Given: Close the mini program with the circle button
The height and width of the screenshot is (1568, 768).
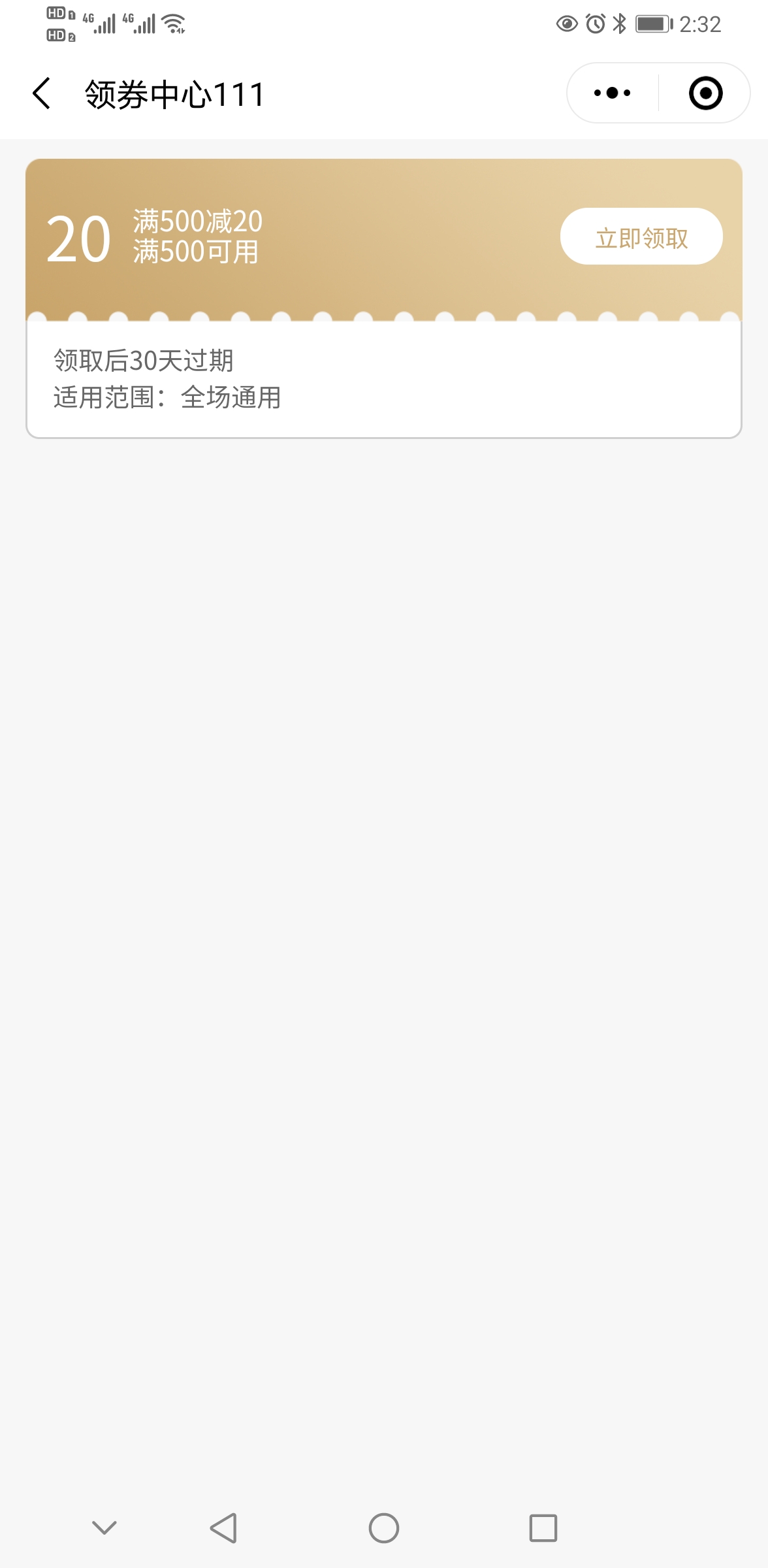Looking at the screenshot, I should point(706,93).
